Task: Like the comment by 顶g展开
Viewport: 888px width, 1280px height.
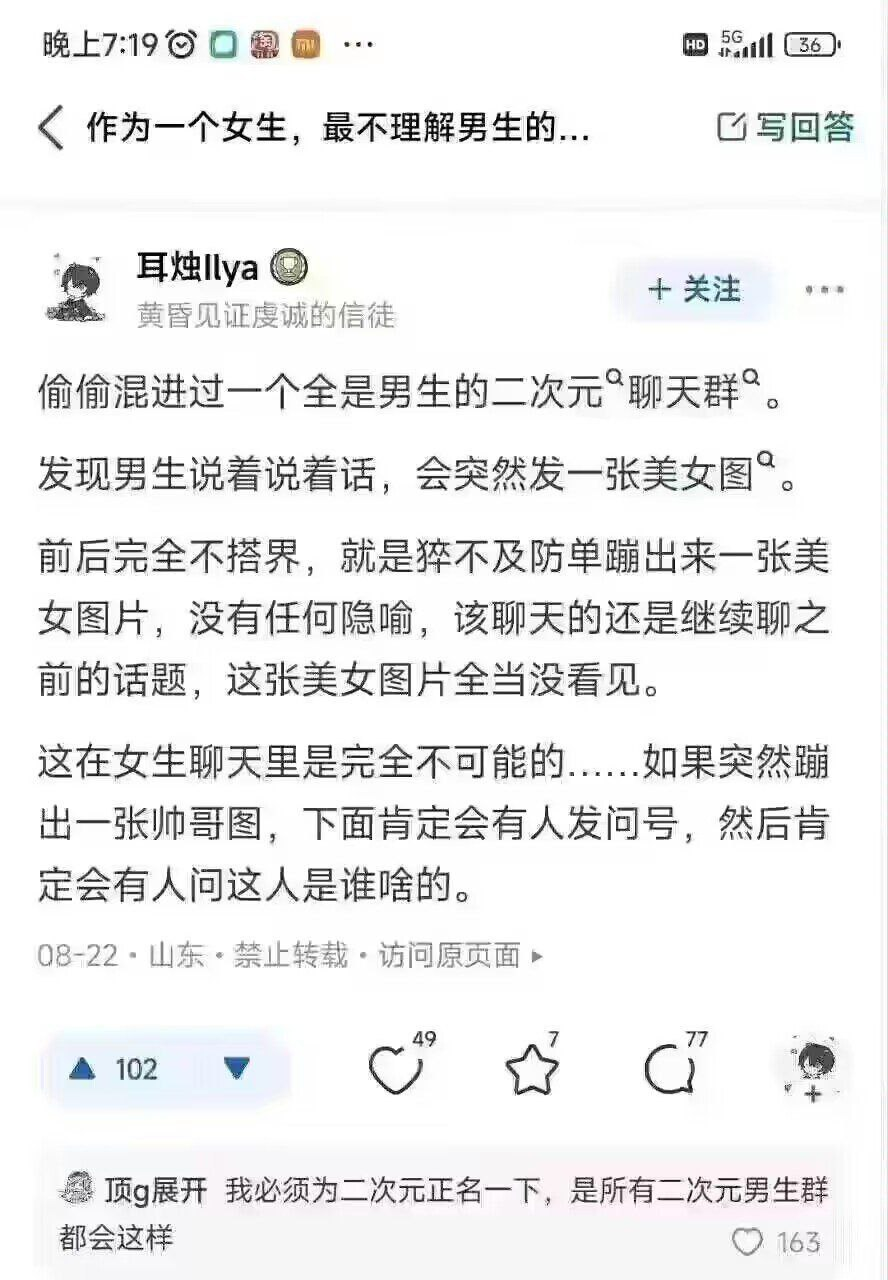Action: (x=747, y=1241)
